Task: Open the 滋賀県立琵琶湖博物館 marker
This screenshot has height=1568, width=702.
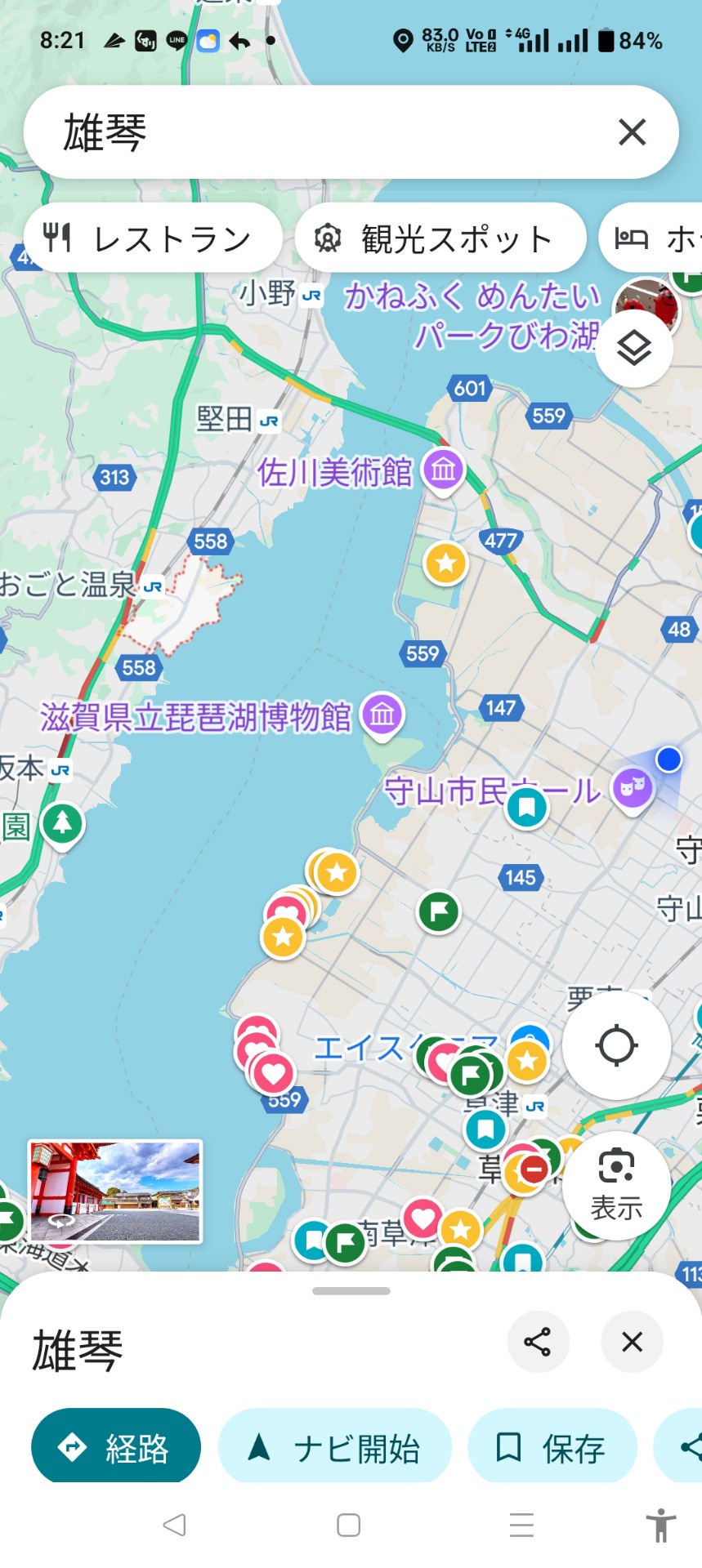Action: (x=382, y=716)
